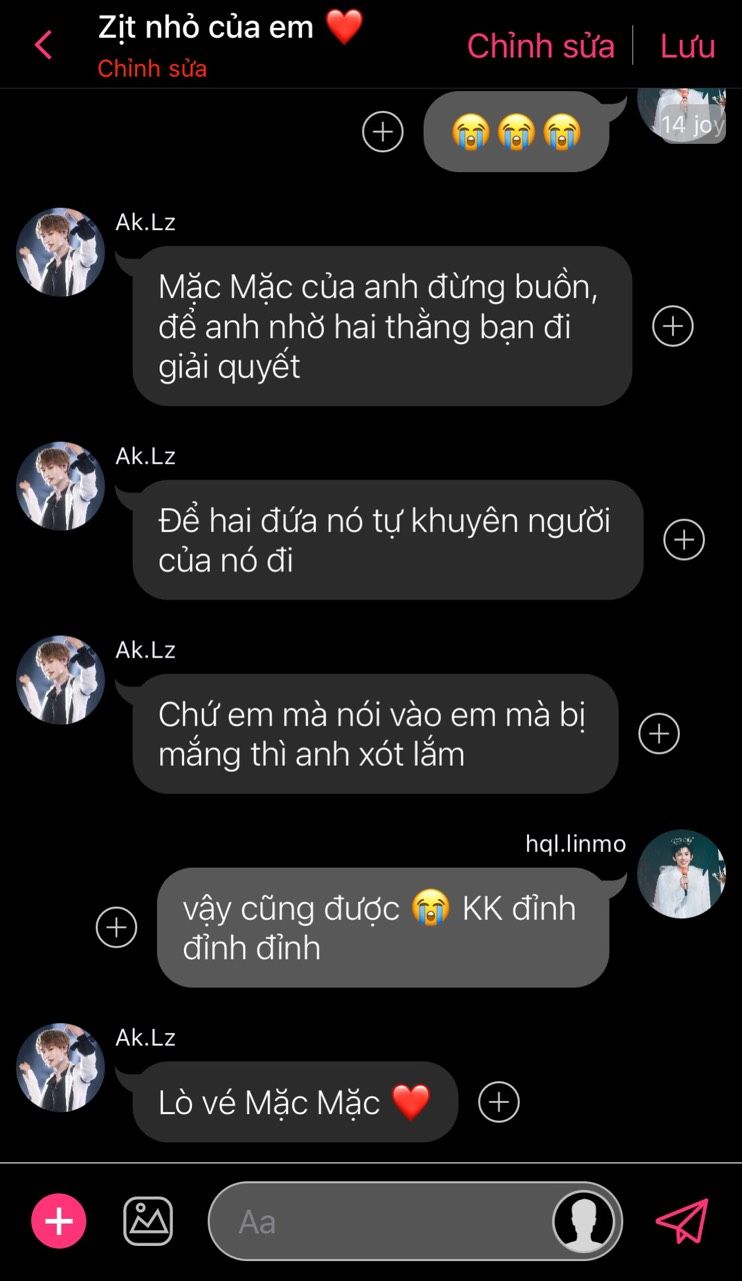742x1281 pixels.
Task: Tap plus icon next to "Lò vé Mặc Mặc"
Action: coord(498,1102)
